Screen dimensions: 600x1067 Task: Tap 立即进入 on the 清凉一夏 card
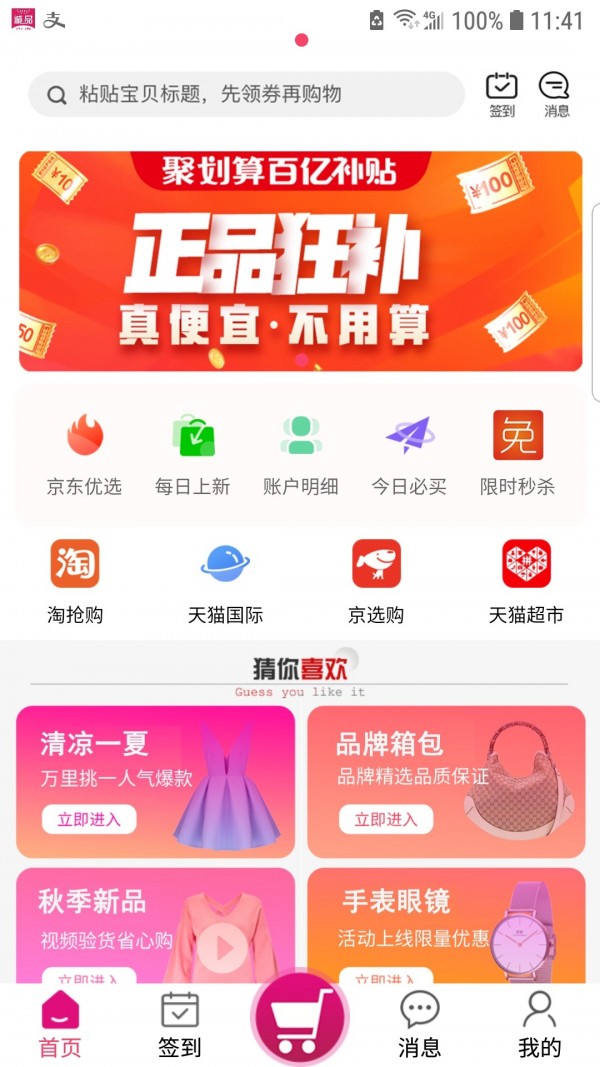tap(89, 820)
